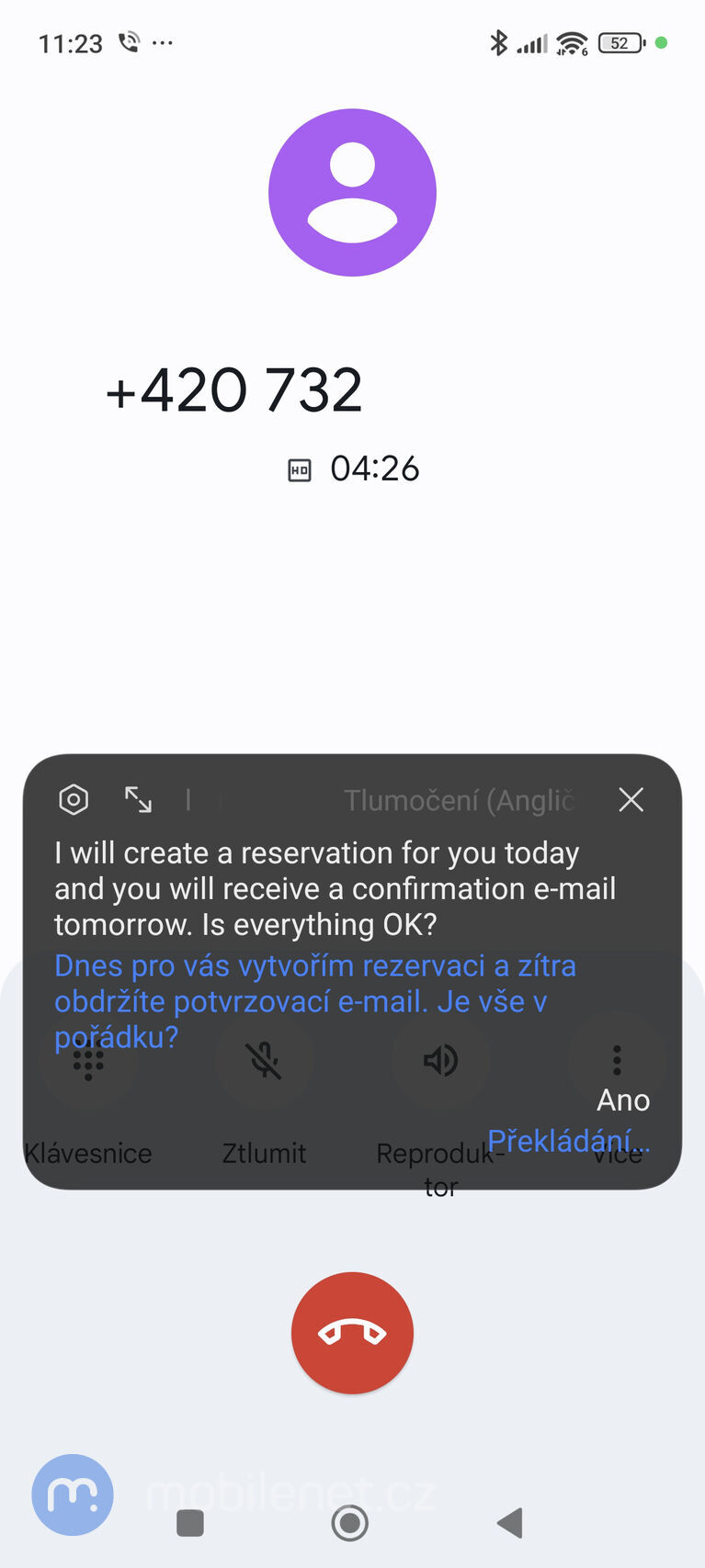Toggle translation by tapping Překládání
The height and width of the screenshot is (1568, 705).
(x=569, y=1141)
